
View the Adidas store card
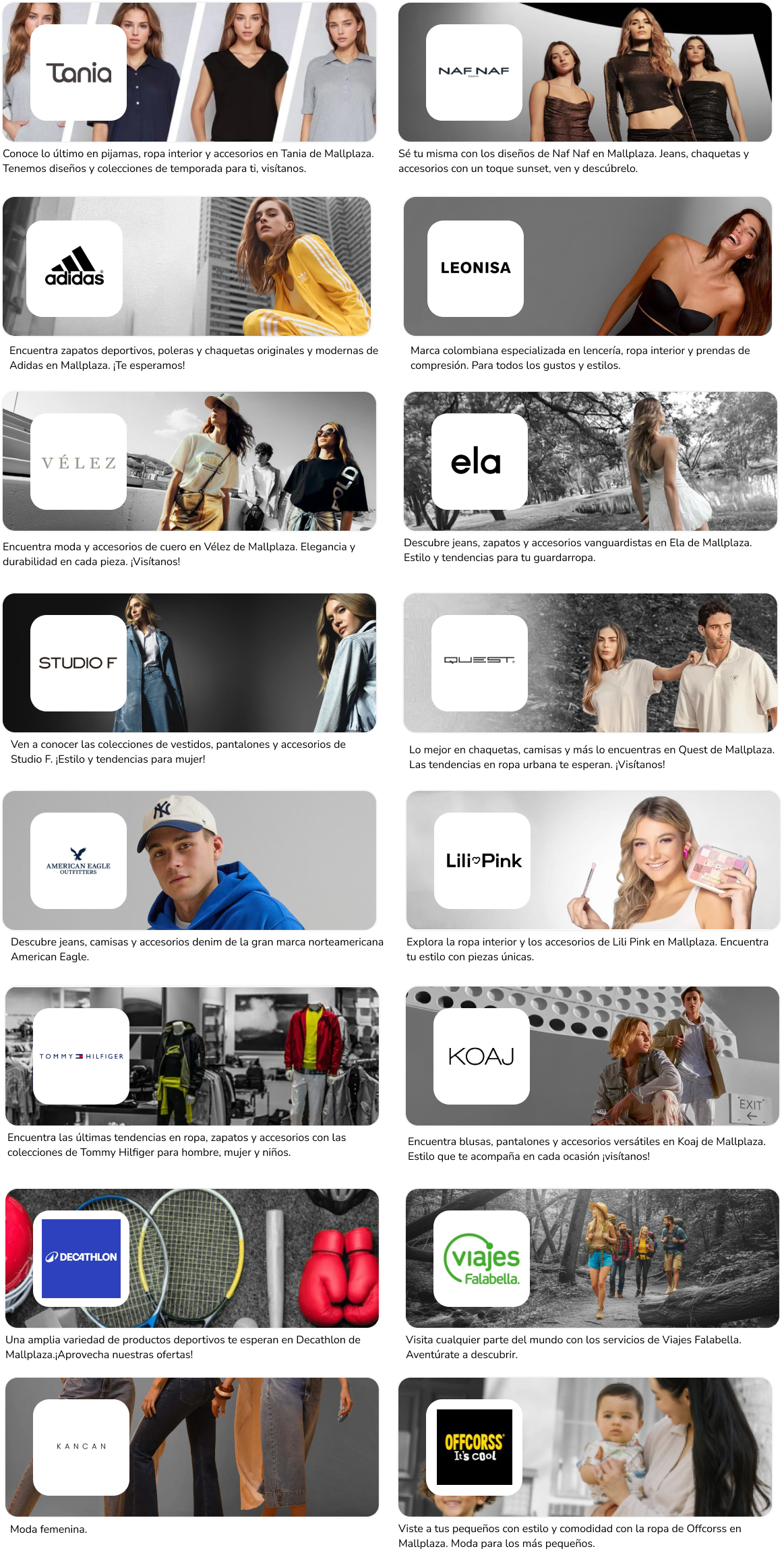click(x=187, y=266)
